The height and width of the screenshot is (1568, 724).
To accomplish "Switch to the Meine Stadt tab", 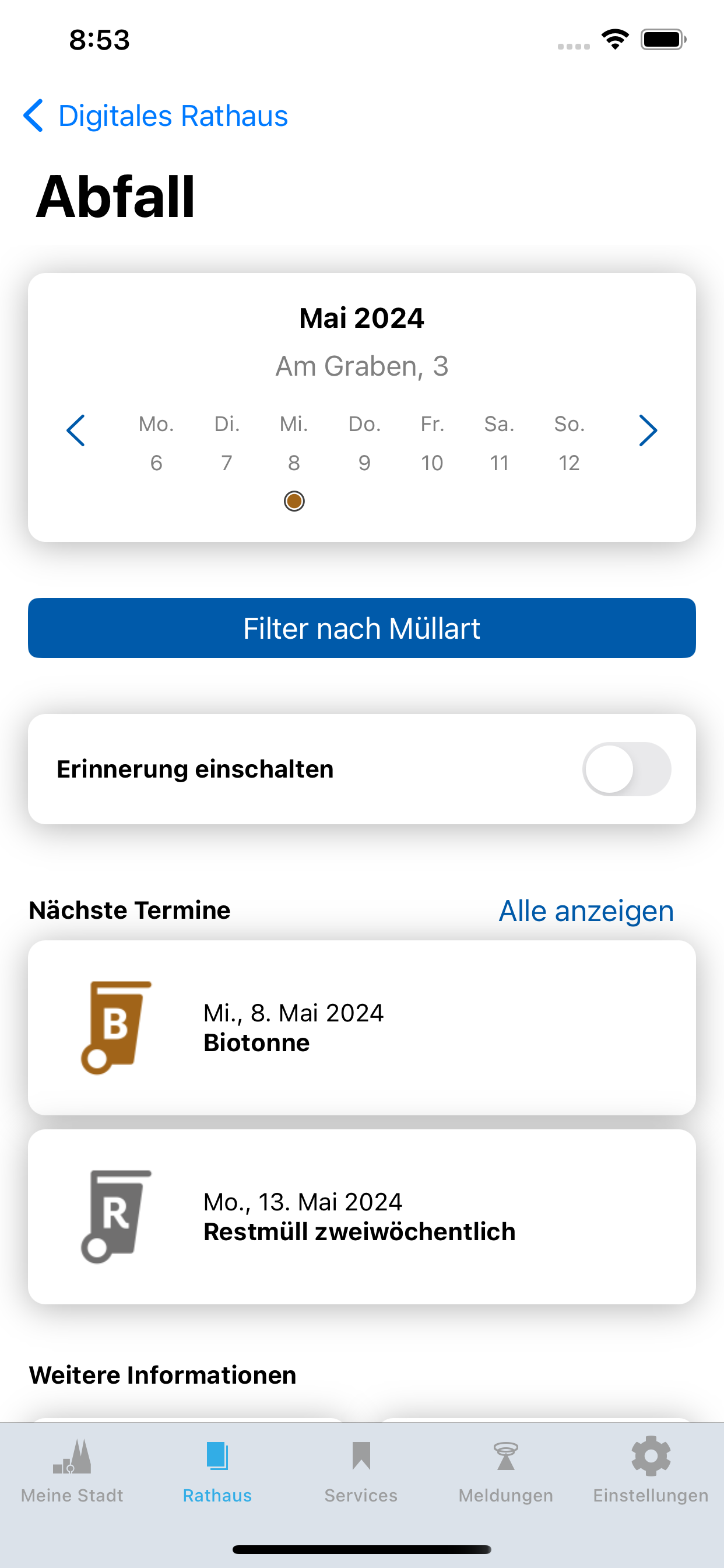I will (x=72, y=1471).
